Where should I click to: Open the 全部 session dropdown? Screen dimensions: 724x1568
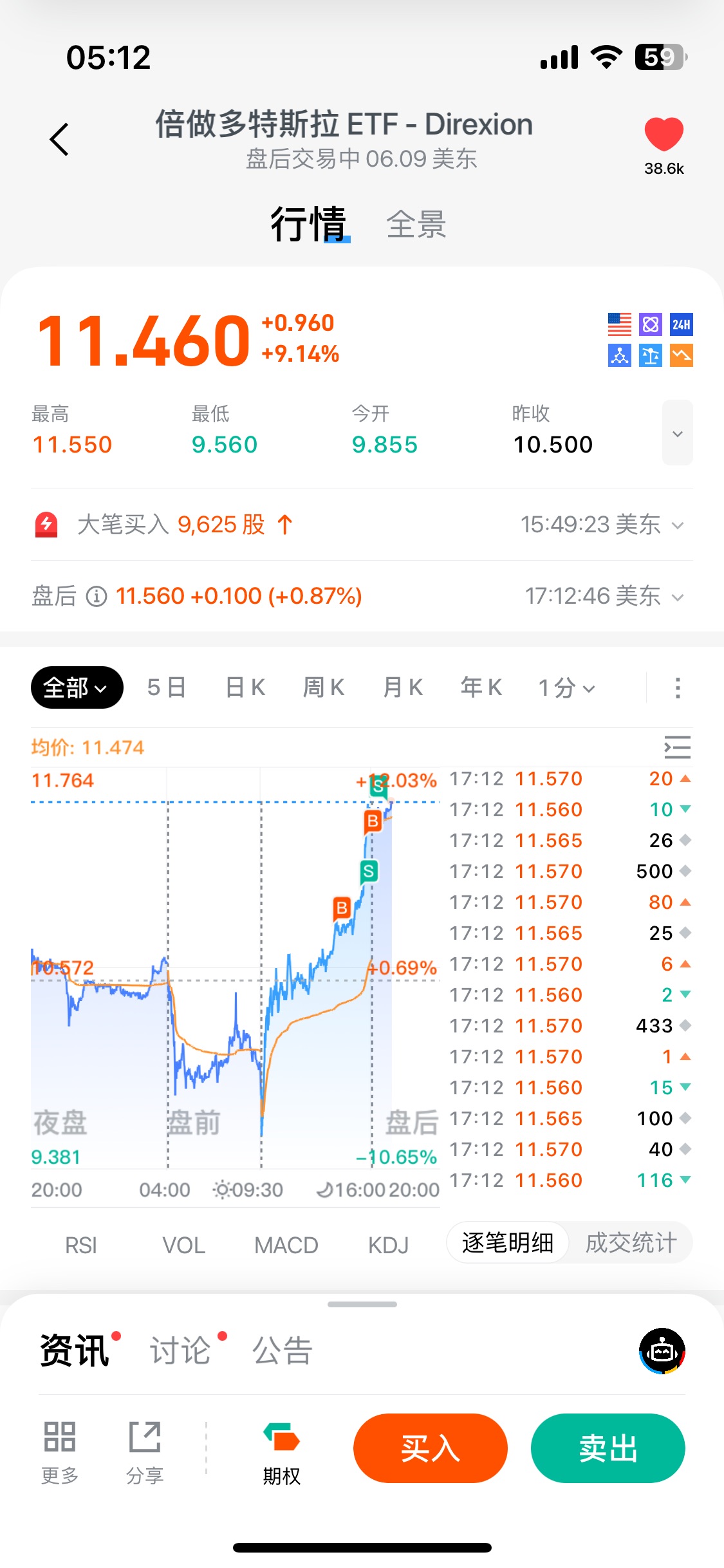point(77,687)
